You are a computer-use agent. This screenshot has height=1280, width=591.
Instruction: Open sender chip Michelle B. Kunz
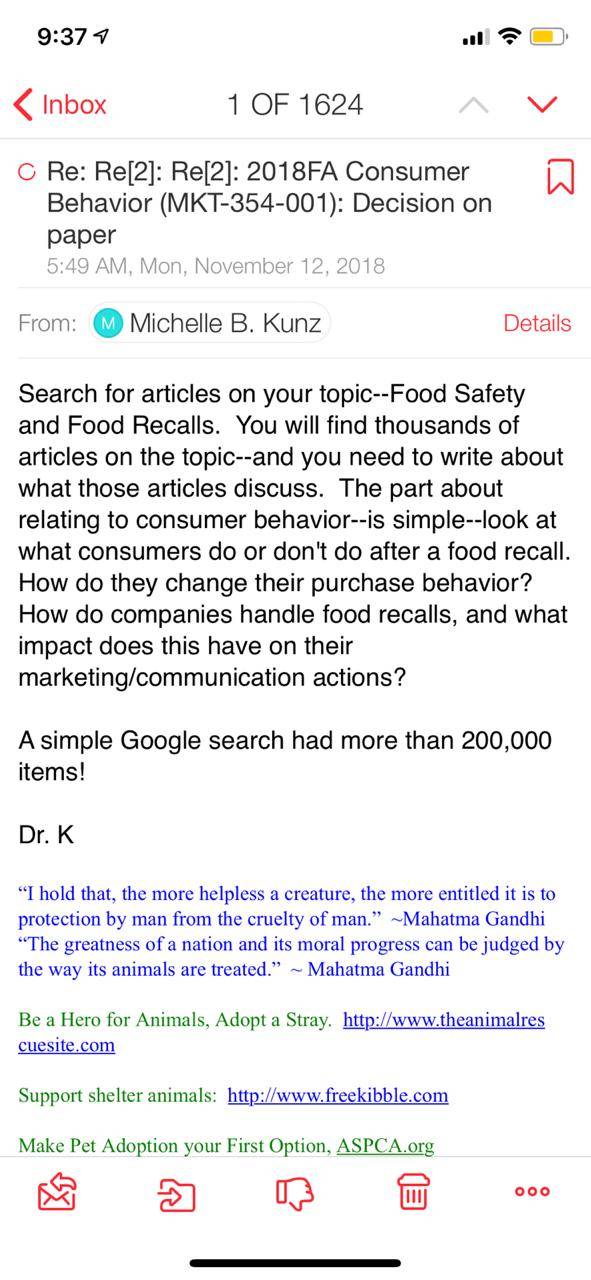point(209,323)
